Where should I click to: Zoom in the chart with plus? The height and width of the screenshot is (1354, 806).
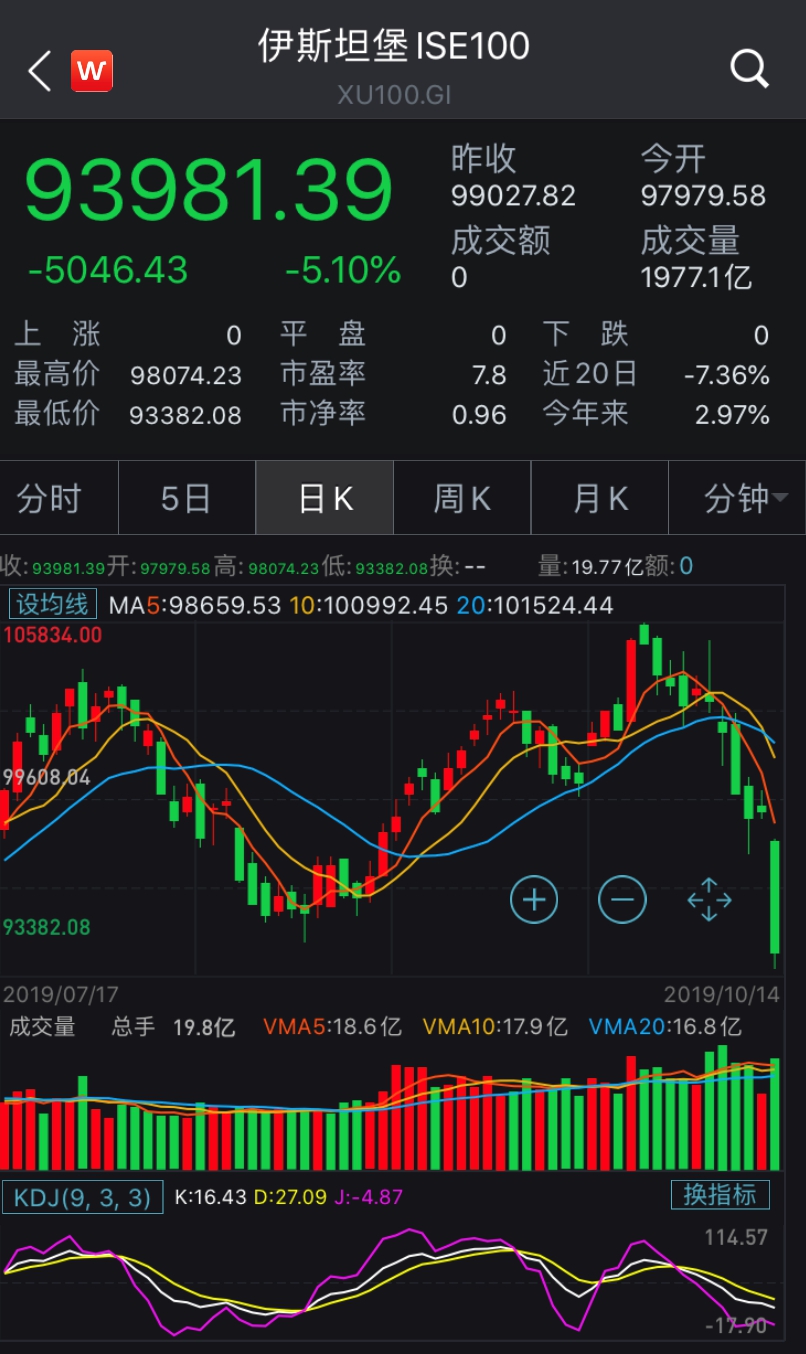pos(533,900)
